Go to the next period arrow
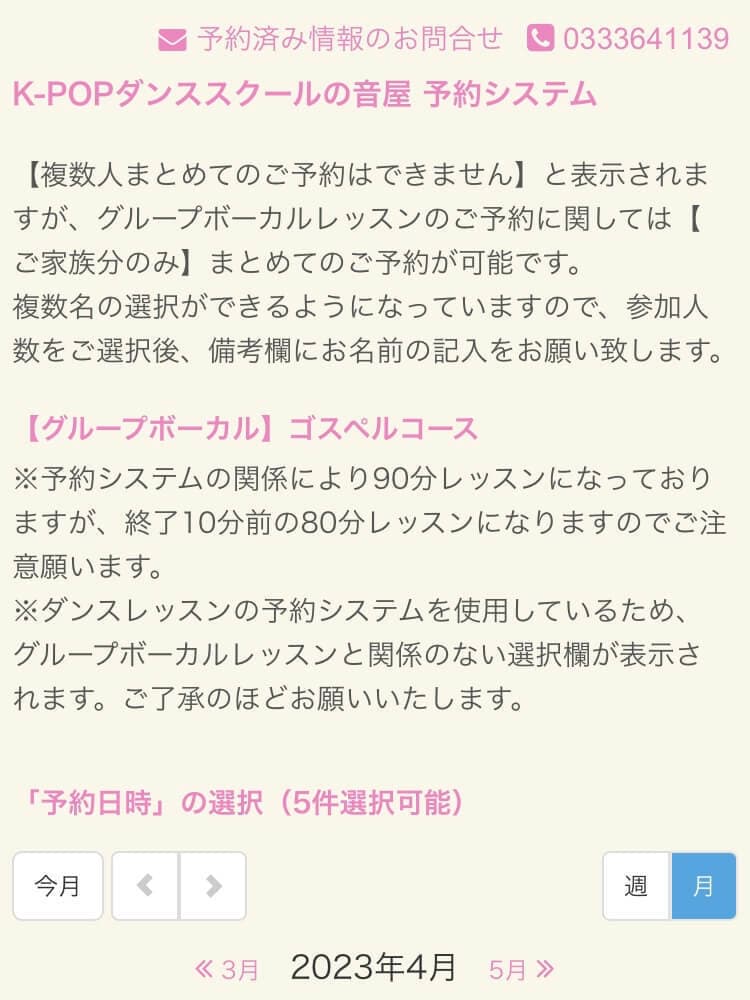 click(213, 886)
